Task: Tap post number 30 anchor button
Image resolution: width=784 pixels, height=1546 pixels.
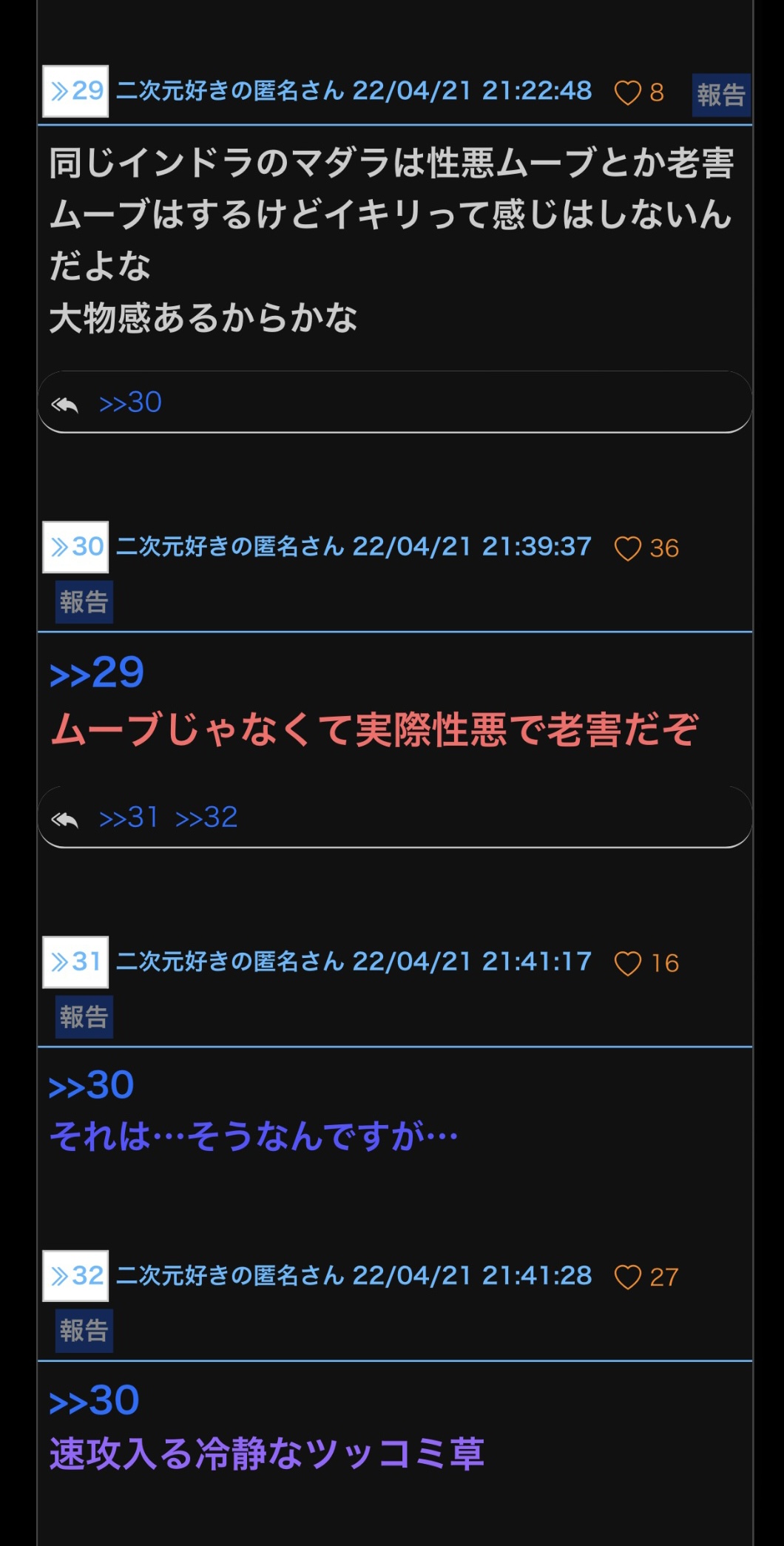Action: (75, 547)
